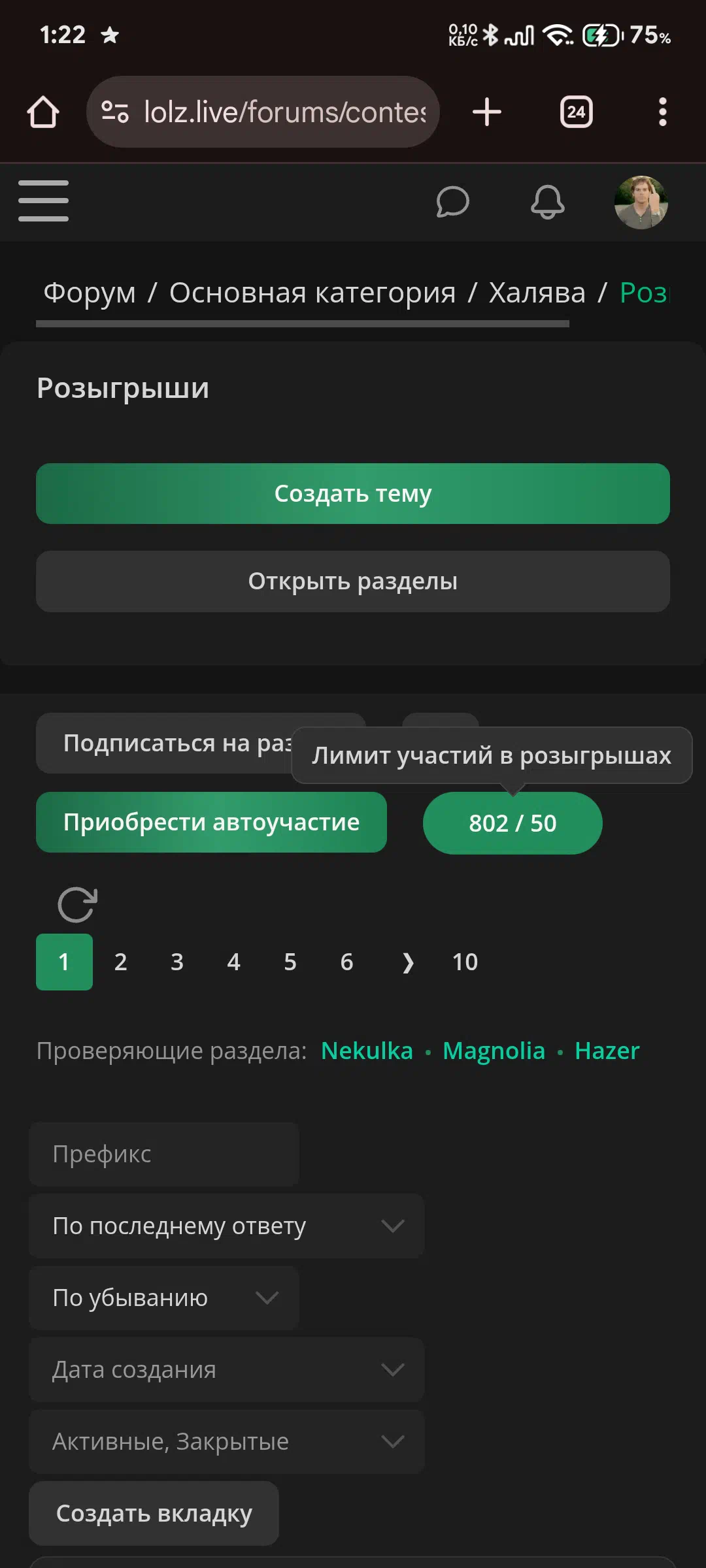Screen dimensions: 706x1568
Task: Tap Создать вкладку button
Action: 154,1513
